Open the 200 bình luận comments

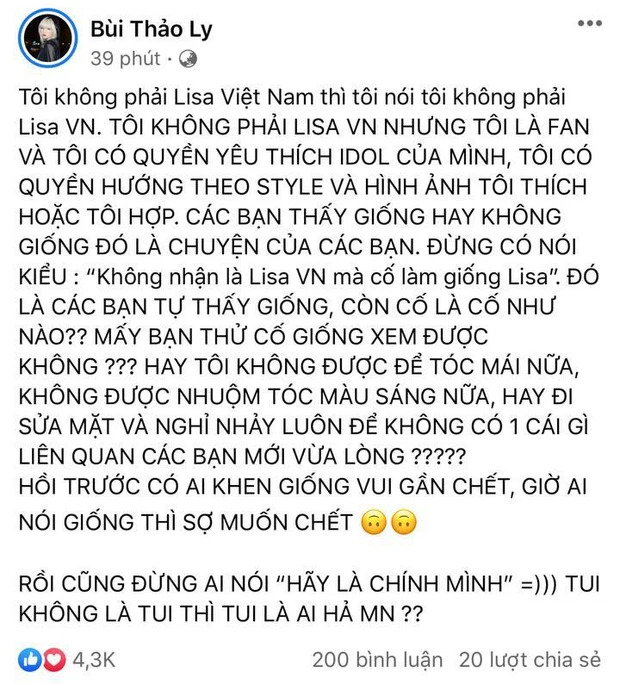(377, 660)
